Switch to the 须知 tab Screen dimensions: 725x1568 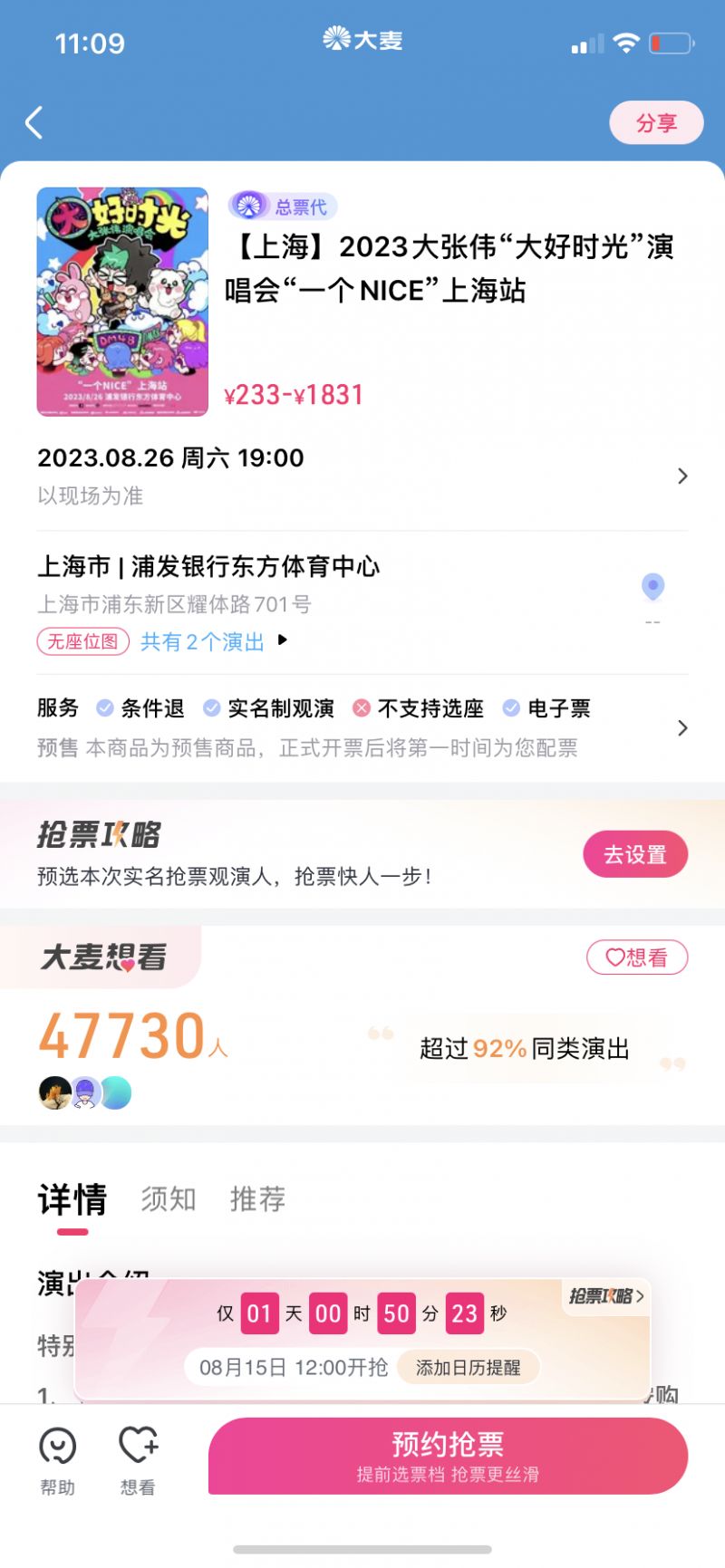169,1199
